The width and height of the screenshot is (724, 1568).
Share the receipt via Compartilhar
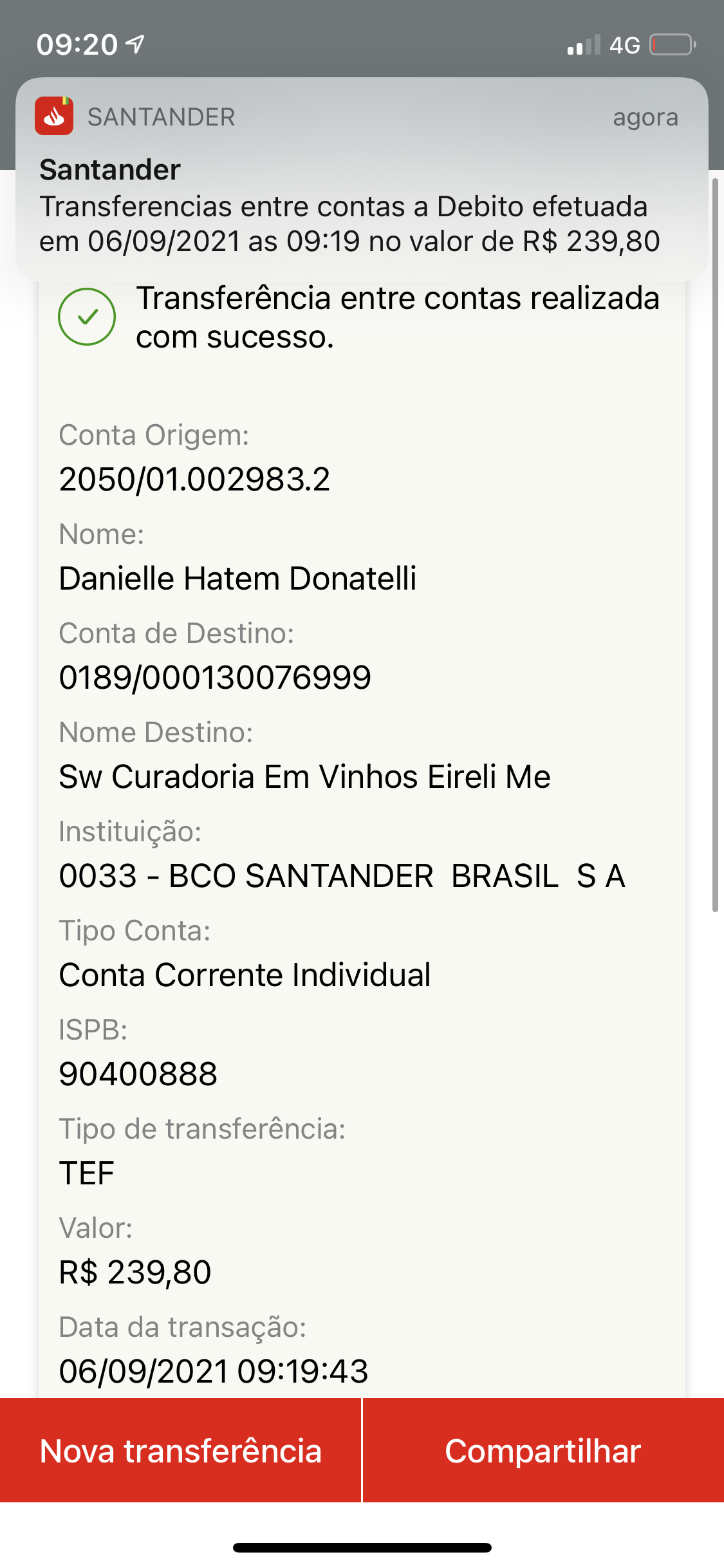543,1451
